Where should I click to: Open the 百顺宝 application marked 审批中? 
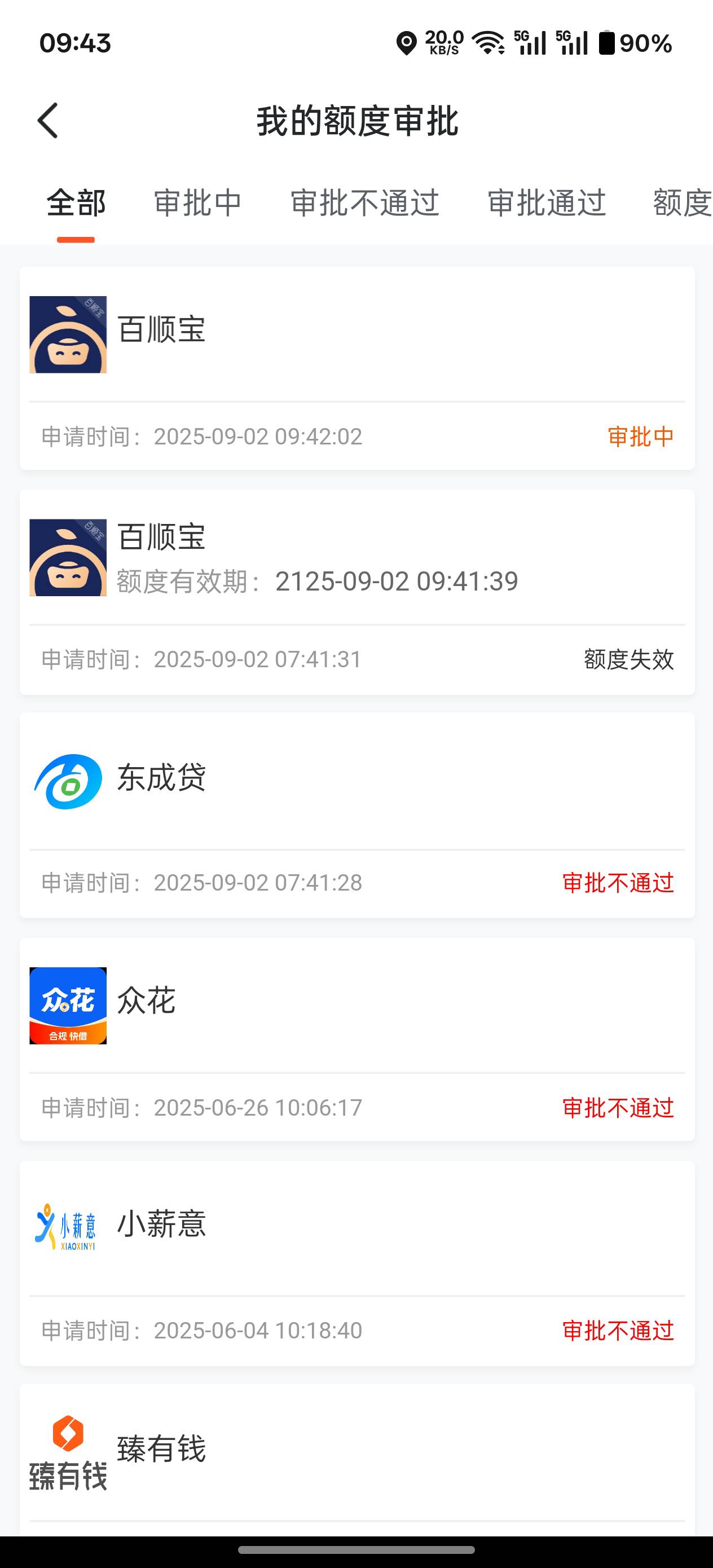357,368
